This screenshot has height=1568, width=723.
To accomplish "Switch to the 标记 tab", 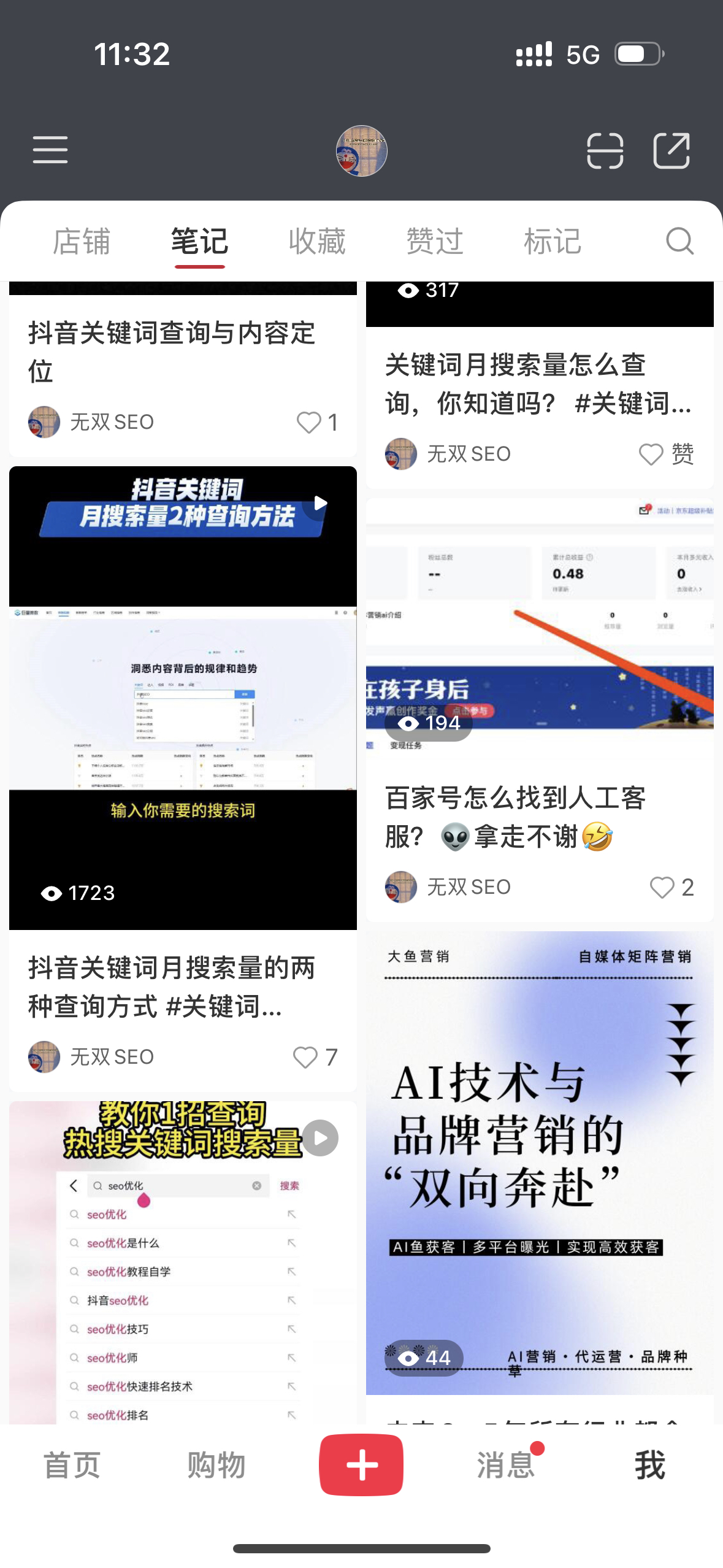I will click(553, 241).
